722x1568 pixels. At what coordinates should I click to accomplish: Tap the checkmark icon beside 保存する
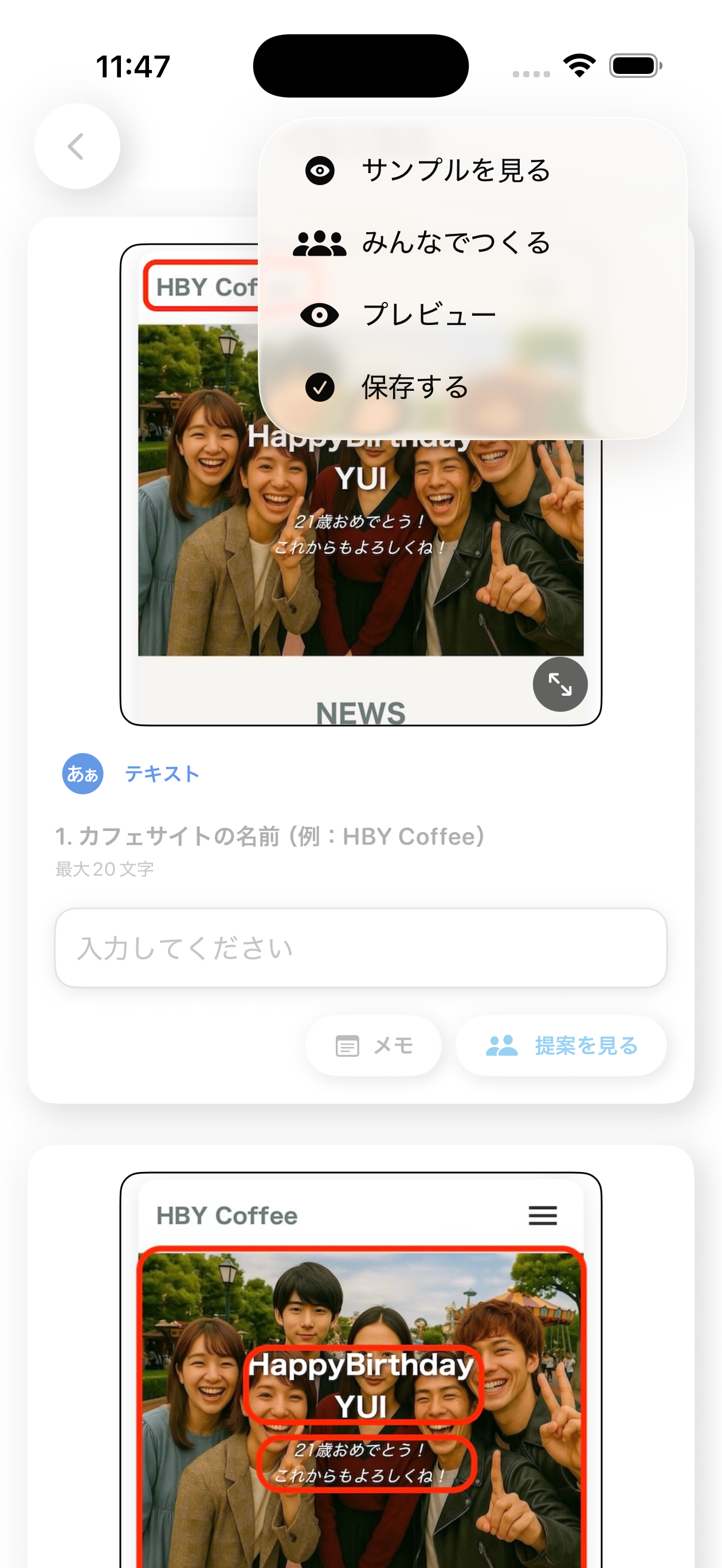(319, 387)
